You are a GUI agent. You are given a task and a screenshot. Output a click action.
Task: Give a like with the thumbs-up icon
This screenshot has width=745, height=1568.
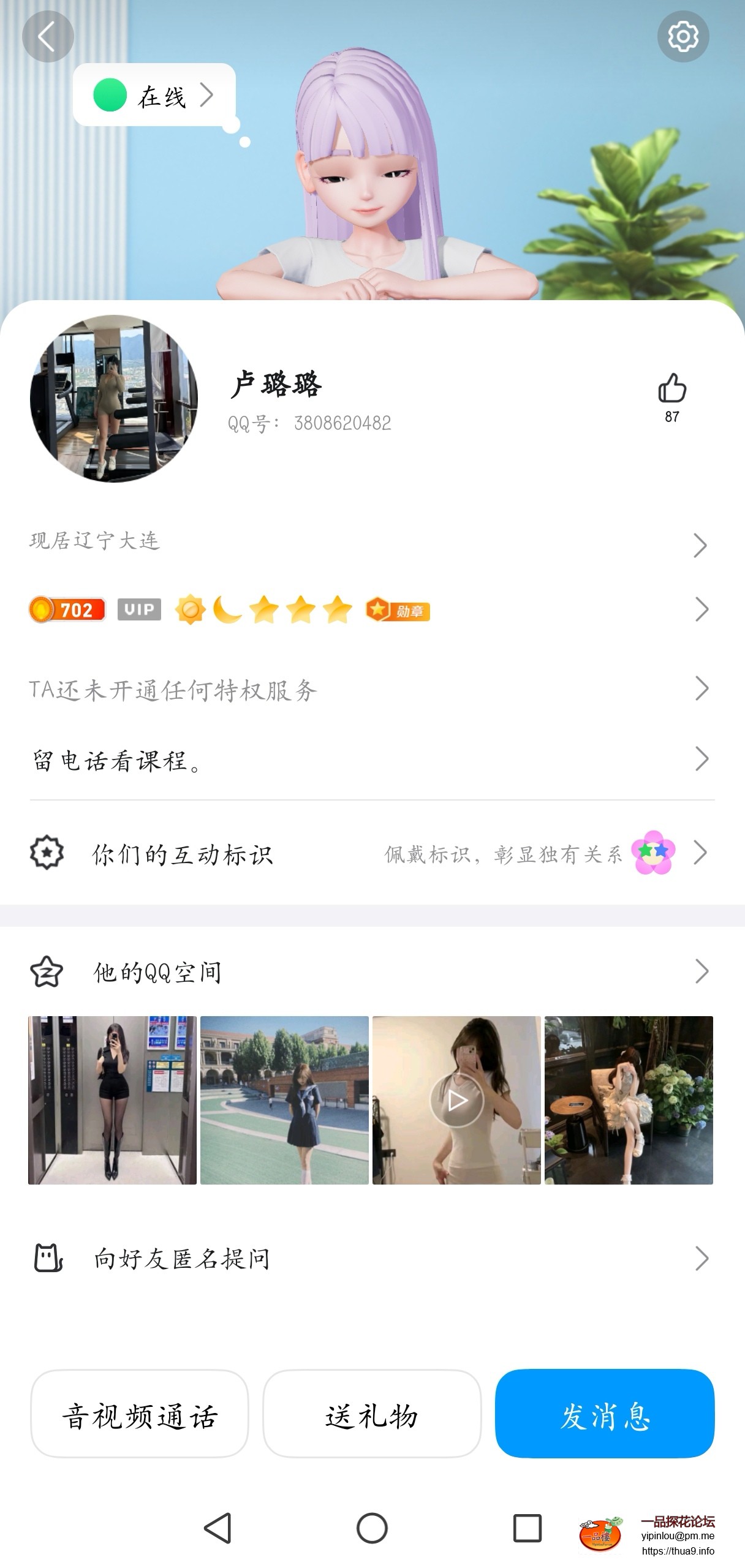pos(672,388)
